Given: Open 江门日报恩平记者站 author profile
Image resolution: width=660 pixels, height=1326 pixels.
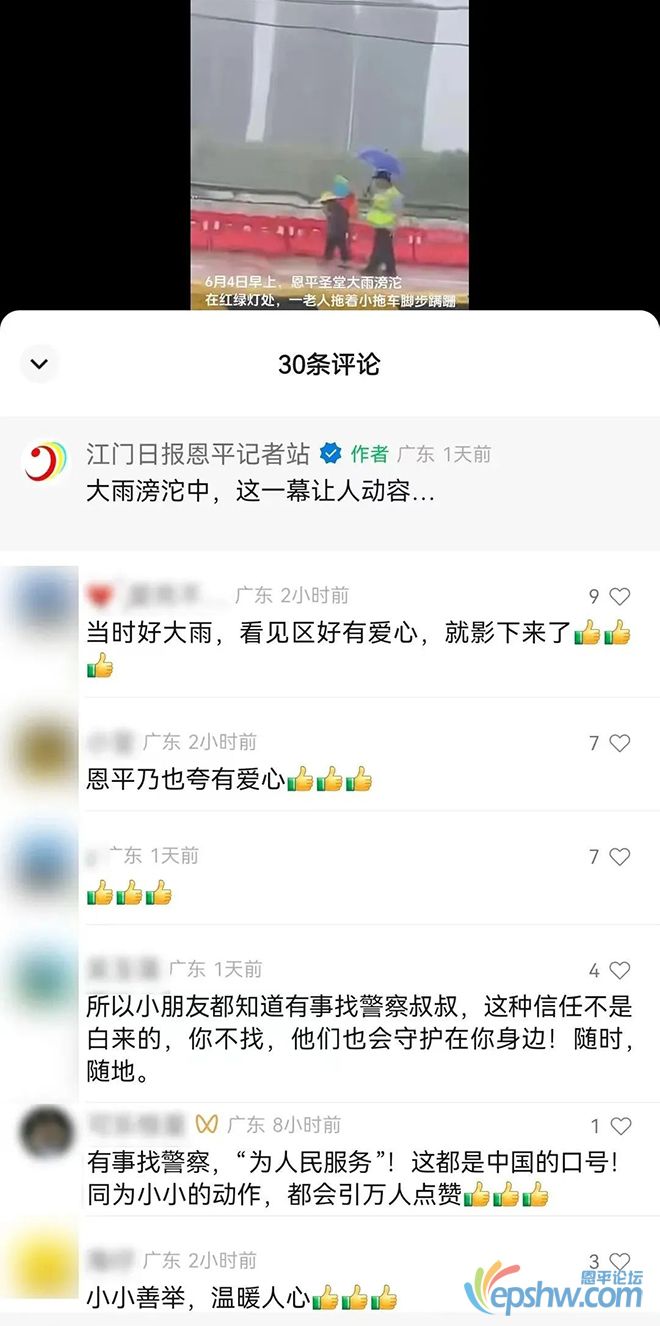Looking at the screenshot, I should [x=198, y=454].
